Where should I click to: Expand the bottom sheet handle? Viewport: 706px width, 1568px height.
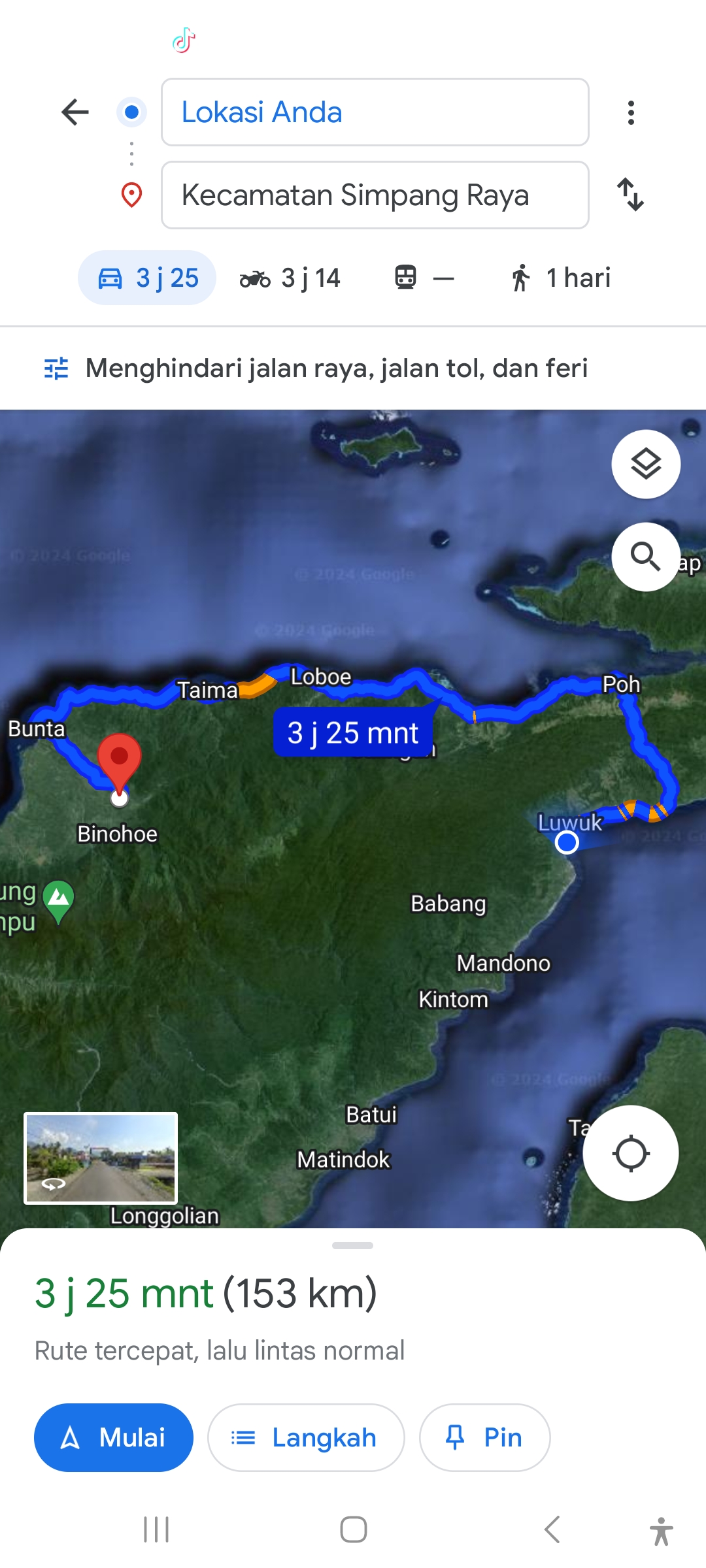click(x=353, y=1245)
